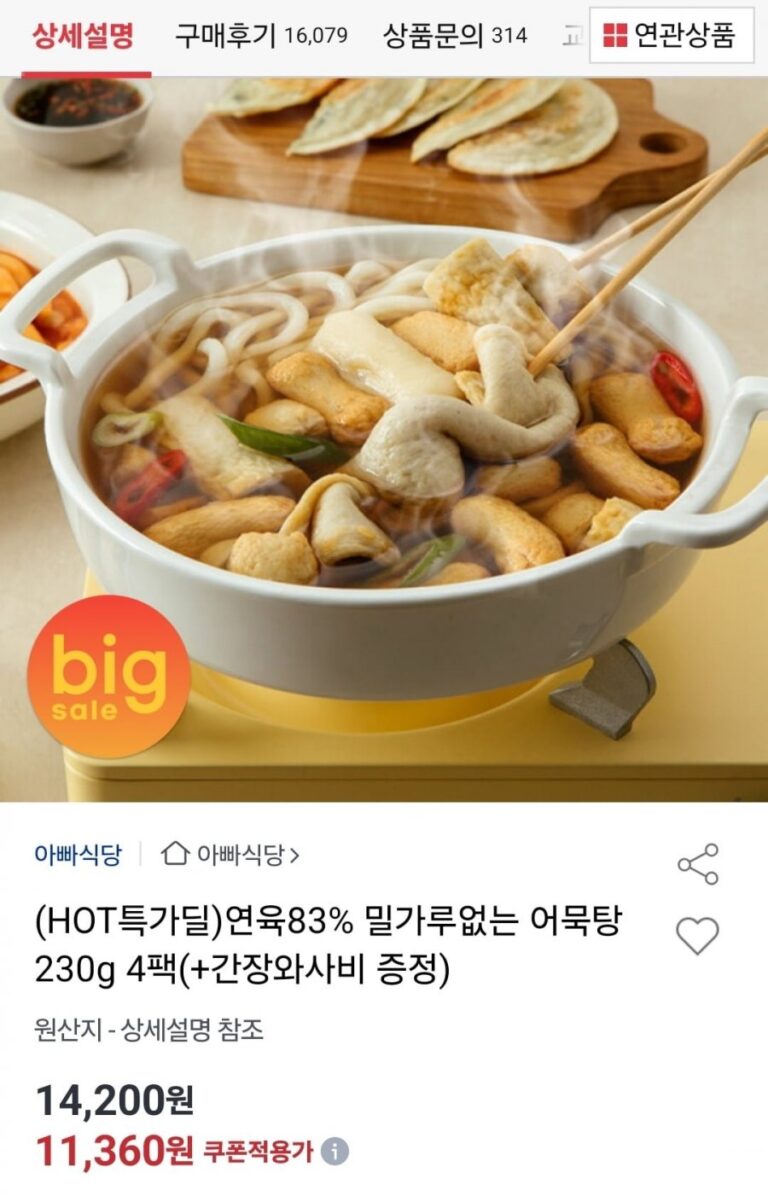Open the 구매후기 reviews tab
This screenshot has width=768, height=1196.
pos(261,37)
